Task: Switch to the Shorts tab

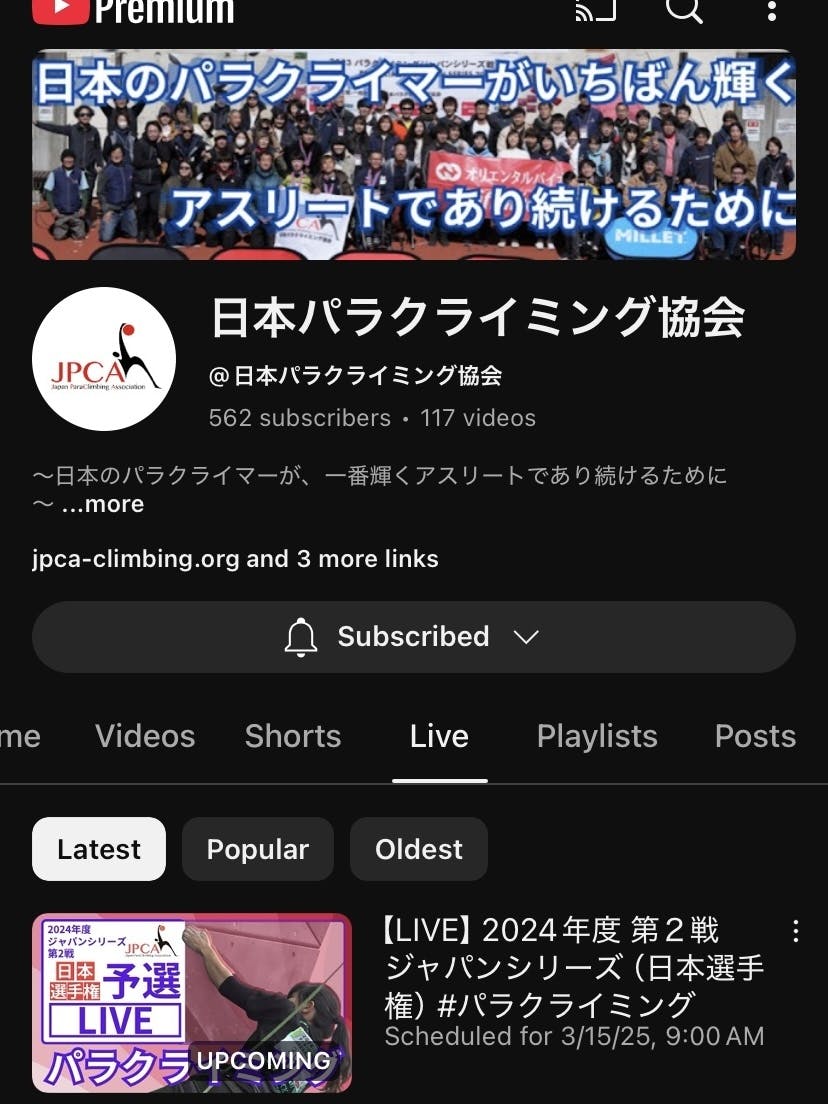Action: pyautogui.click(x=293, y=737)
